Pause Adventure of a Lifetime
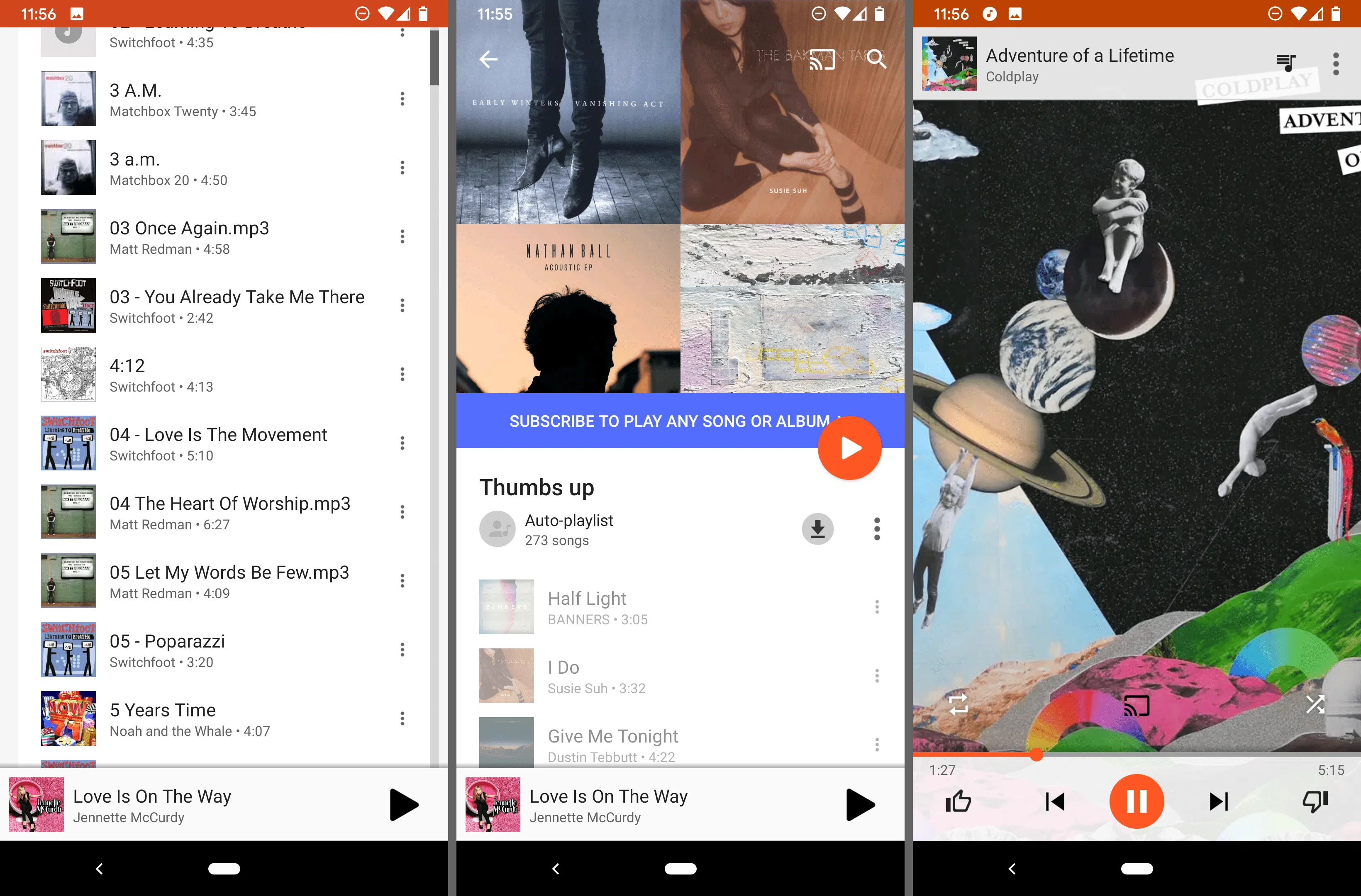Screen dimensions: 1361x896 point(1136,802)
